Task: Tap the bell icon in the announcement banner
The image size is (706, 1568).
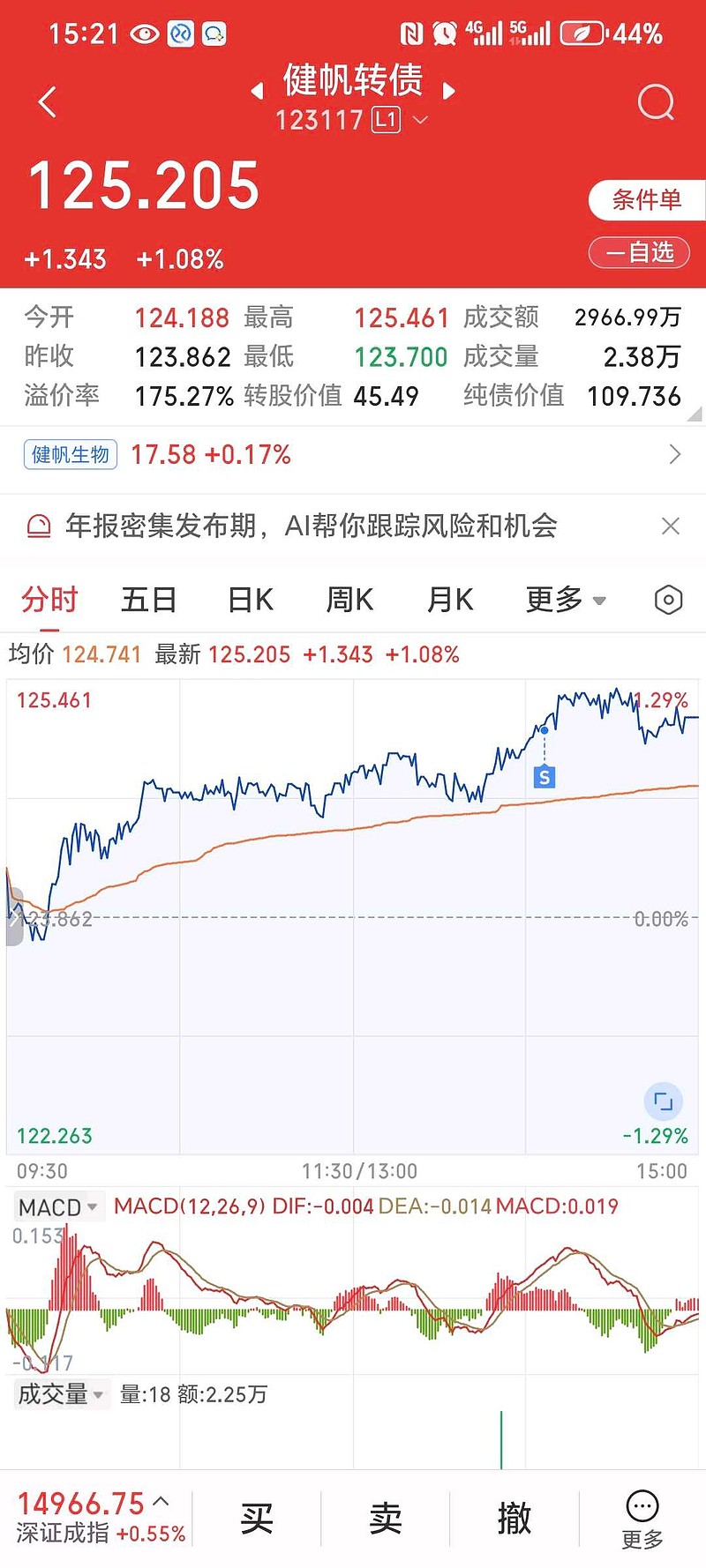Action: point(37,526)
